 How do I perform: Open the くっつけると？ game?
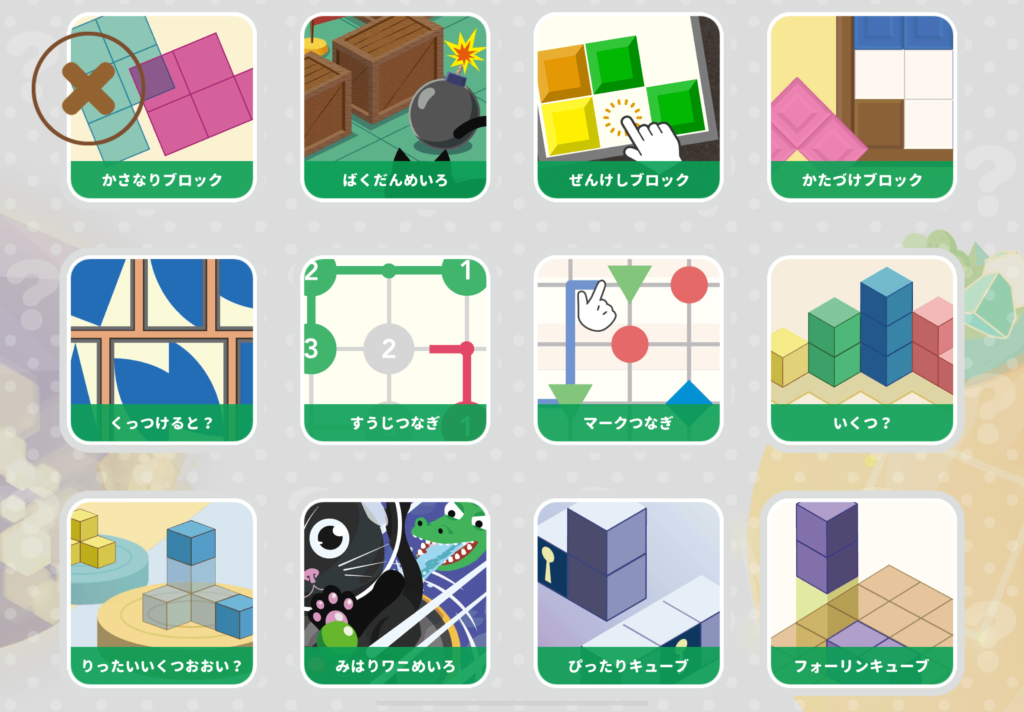162,350
